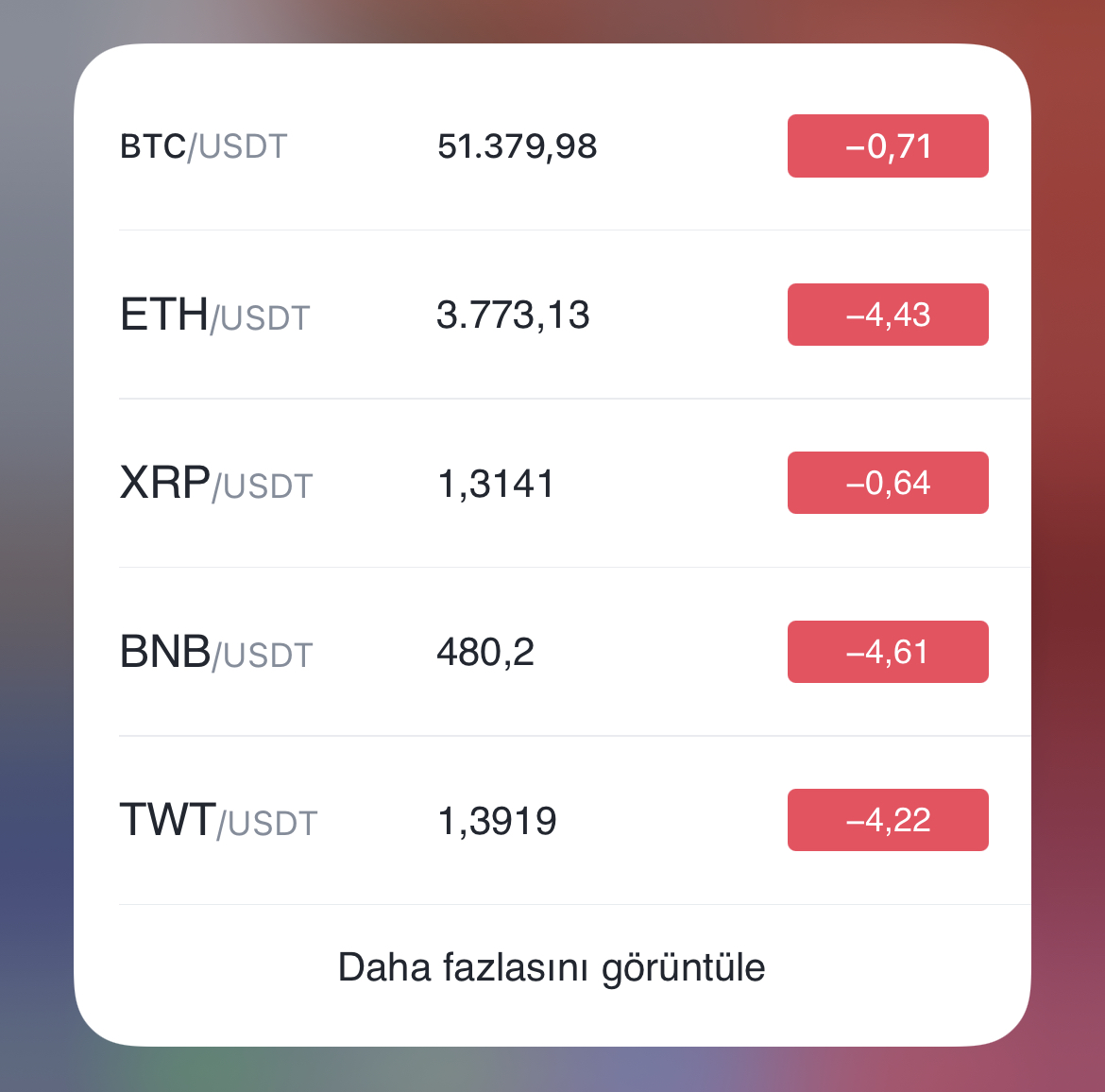Open the ETH/USDT pair row
This screenshot has width=1105, height=1092.
tap(552, 315)
